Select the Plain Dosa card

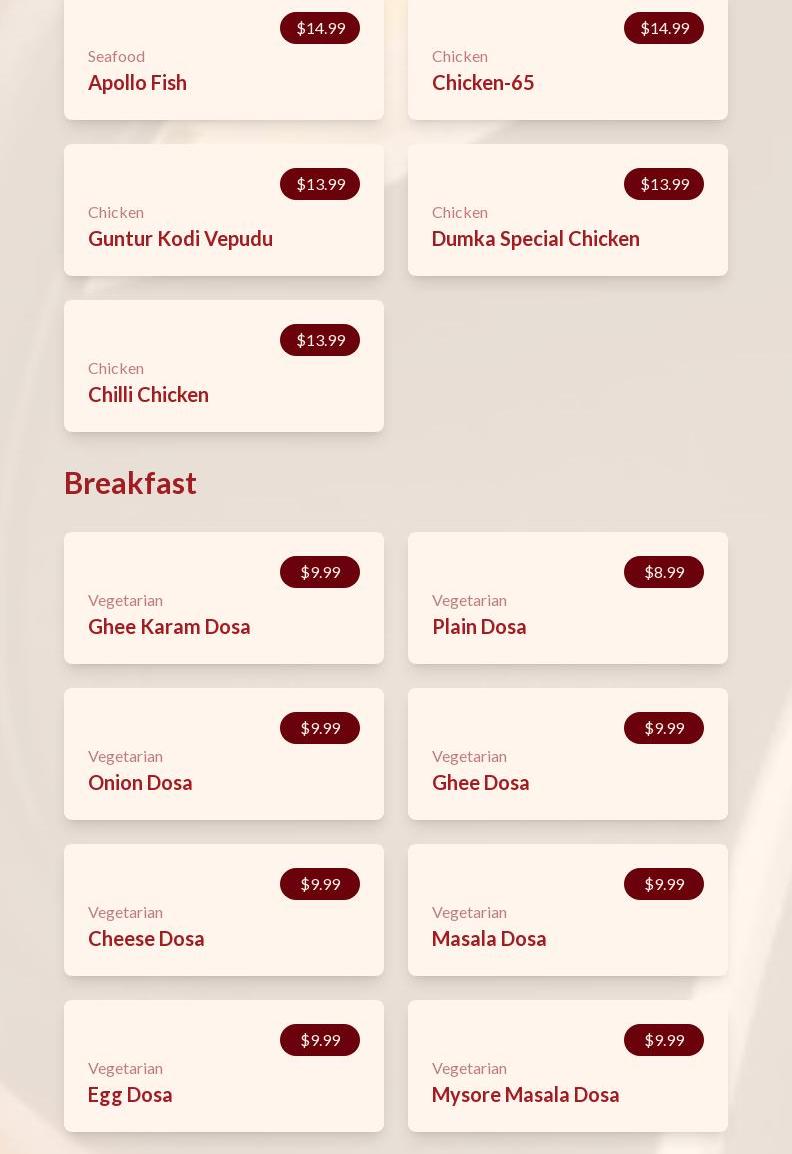click(567, 599)
